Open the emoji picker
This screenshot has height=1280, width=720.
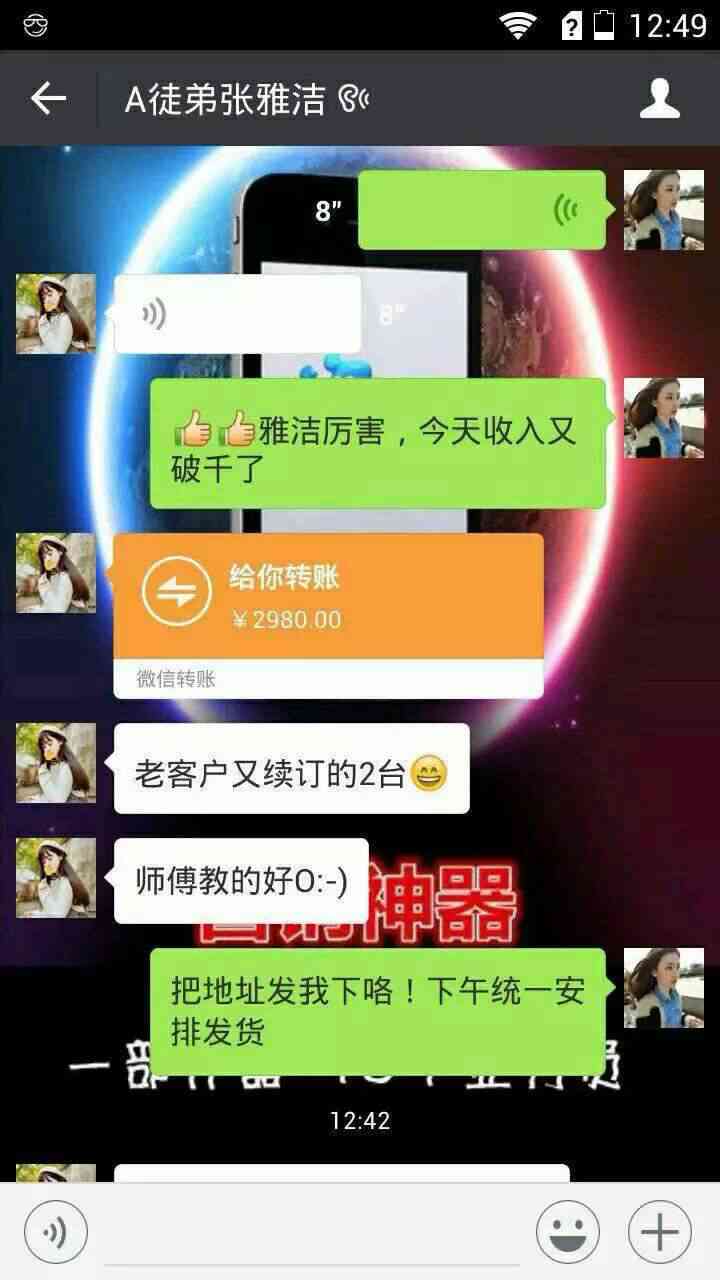pyautogui.click(x=568, y=1232)
